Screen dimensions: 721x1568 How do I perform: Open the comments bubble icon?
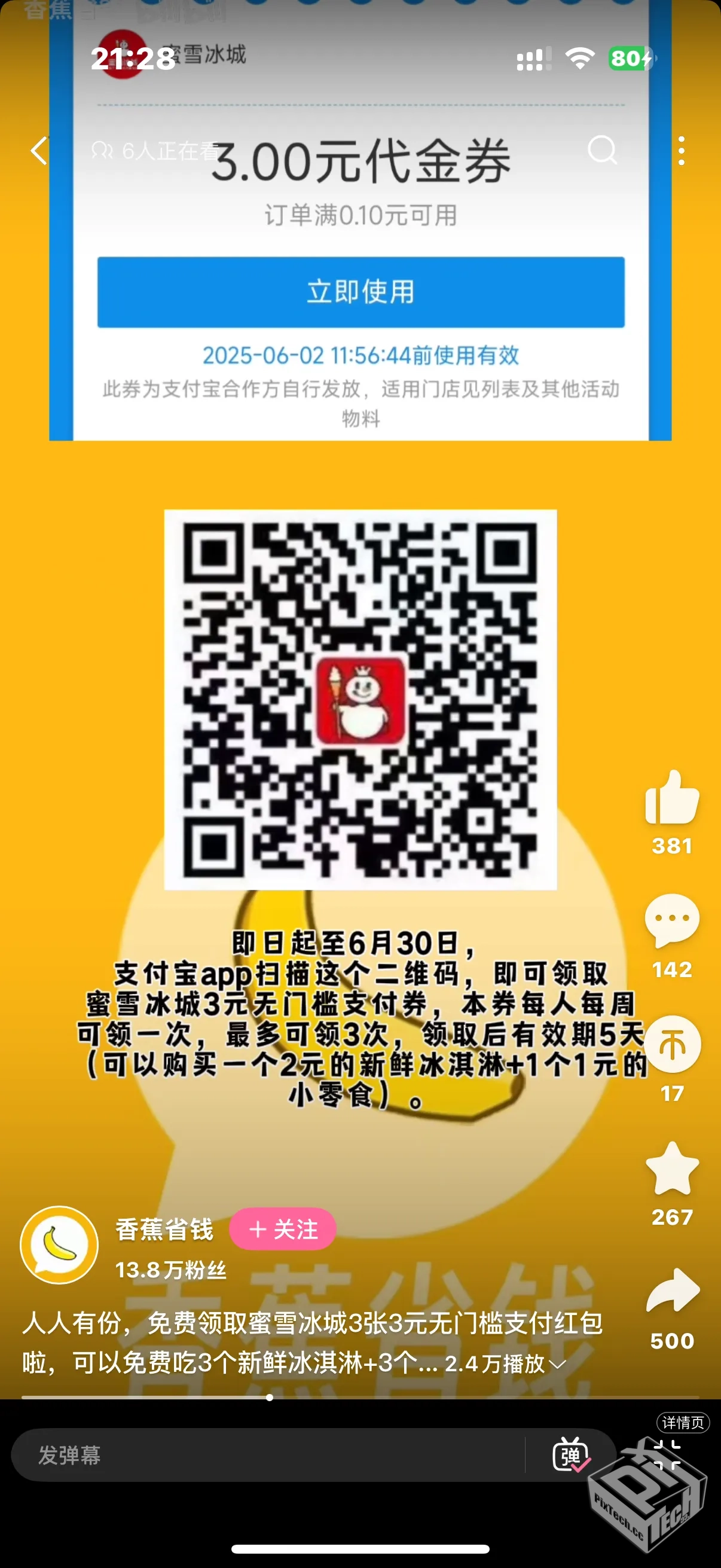672,920
